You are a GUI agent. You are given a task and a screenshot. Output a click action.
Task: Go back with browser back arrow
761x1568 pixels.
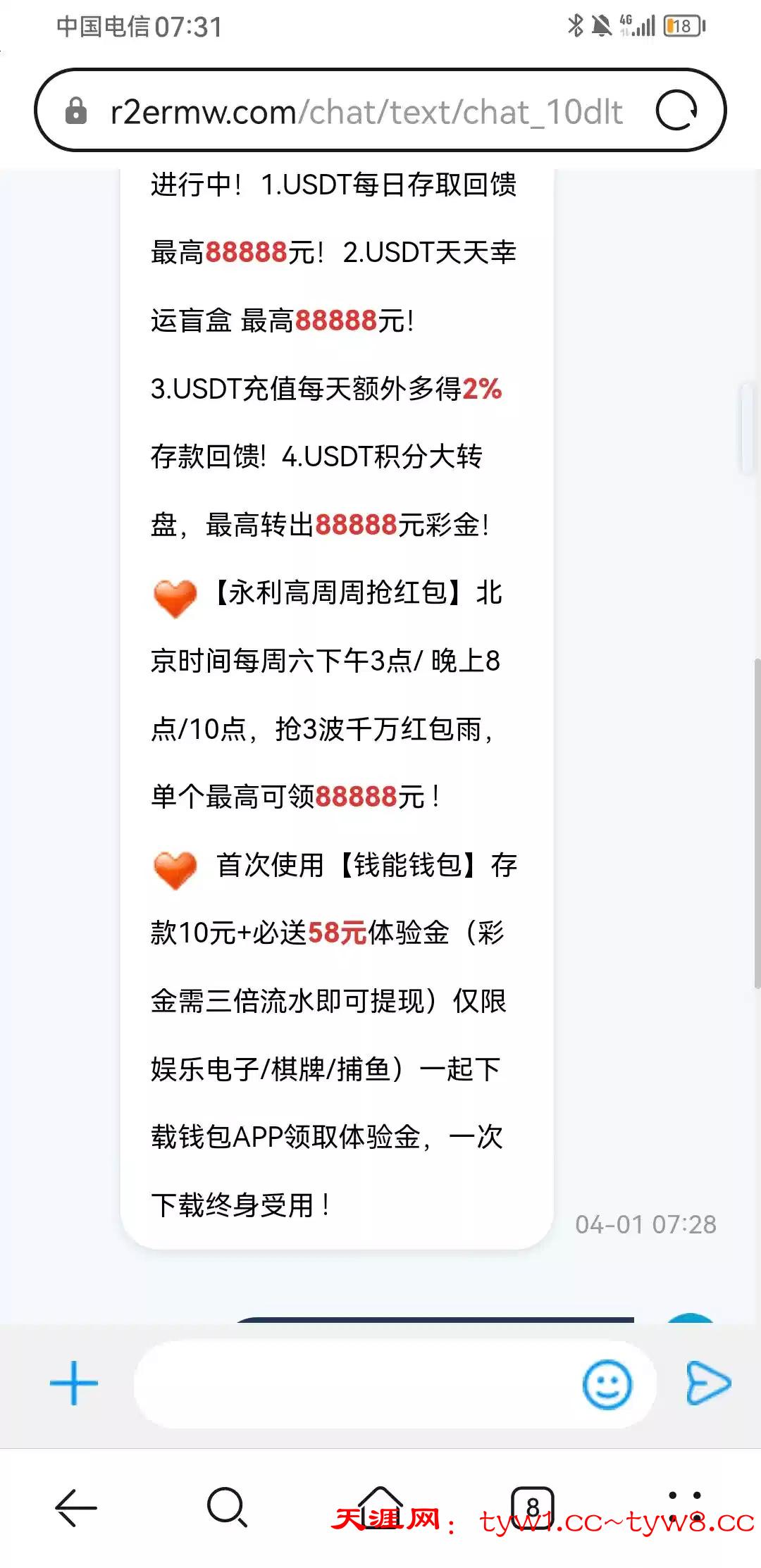(76, 1507)
